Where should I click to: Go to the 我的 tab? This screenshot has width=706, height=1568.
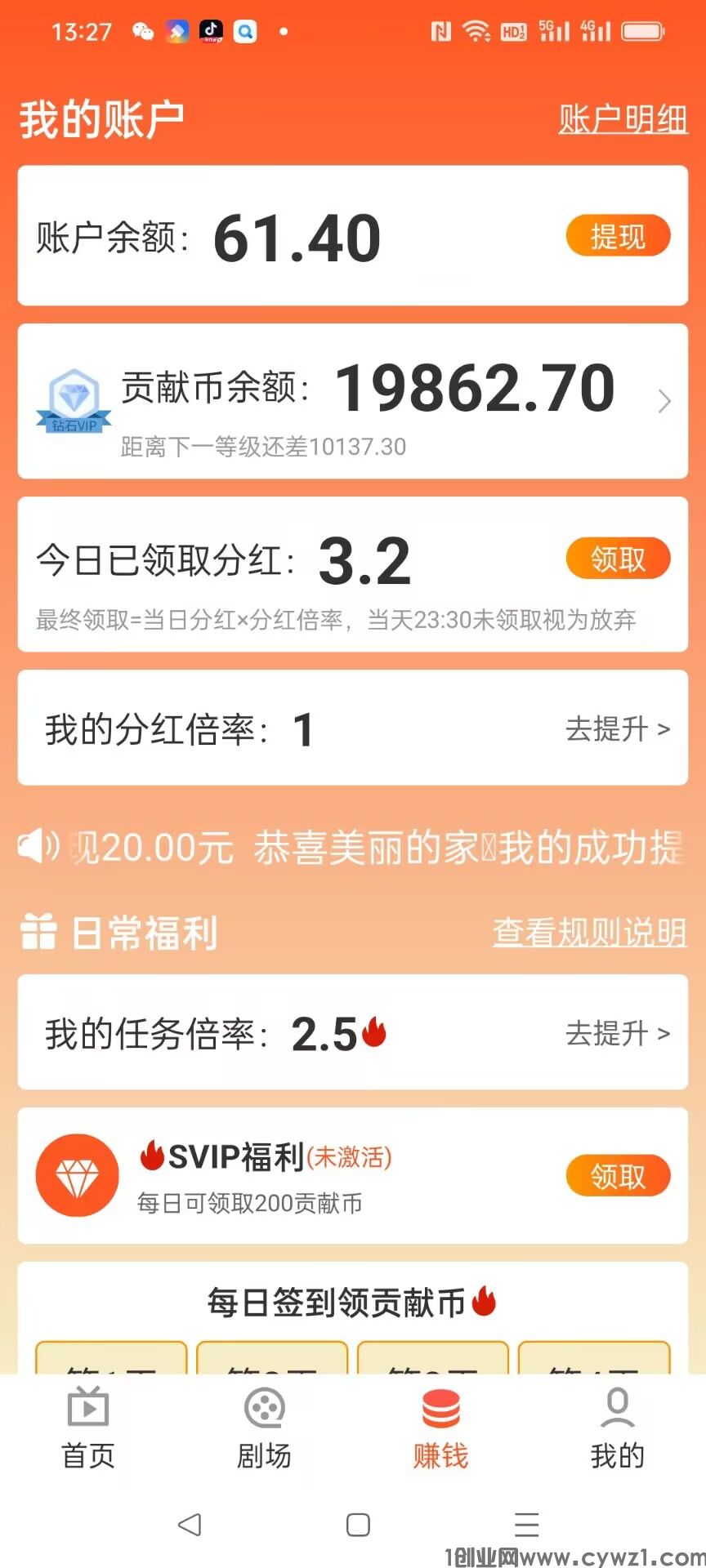click(x=617, y=1429)
